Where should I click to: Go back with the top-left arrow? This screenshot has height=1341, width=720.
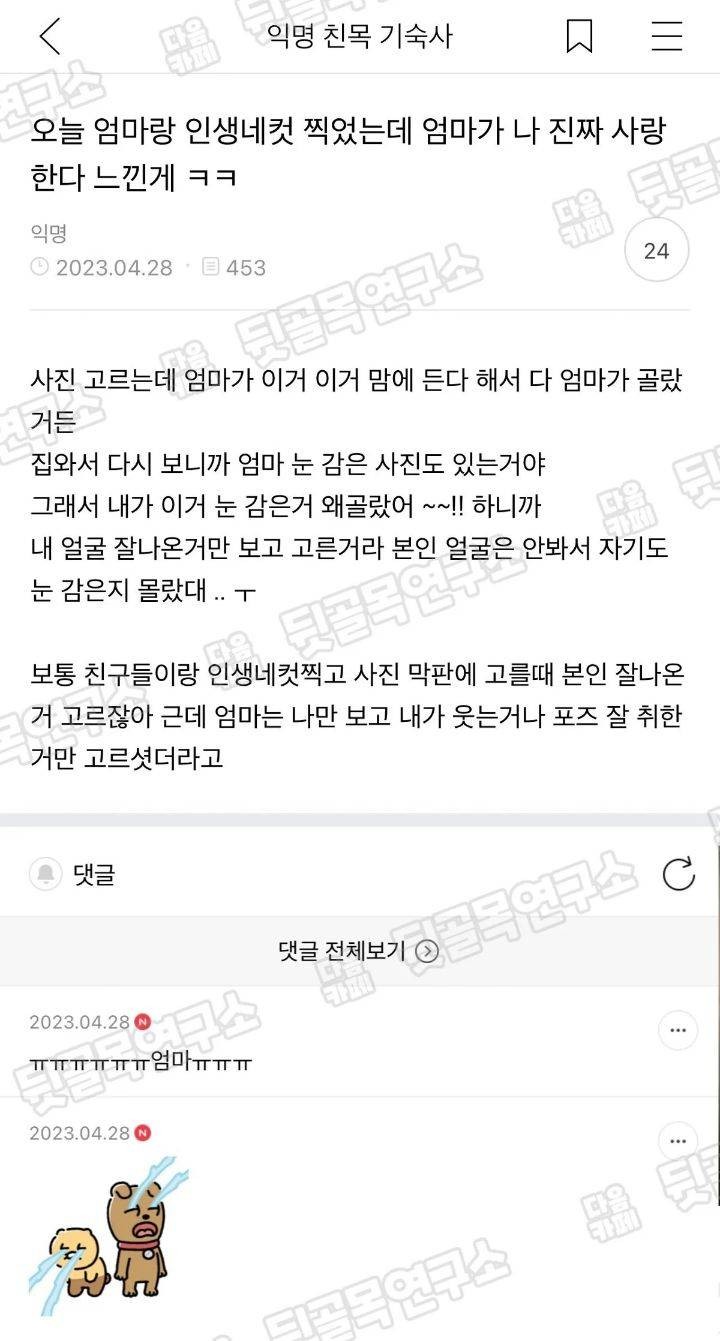pyautogui.click(x=50, y=37)
